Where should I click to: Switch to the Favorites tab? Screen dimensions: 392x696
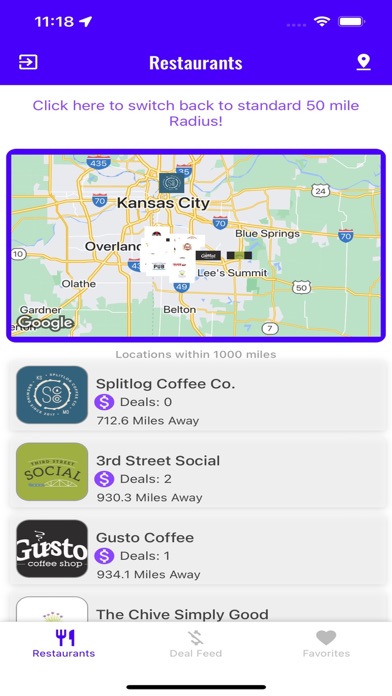[x=326, y=644]
